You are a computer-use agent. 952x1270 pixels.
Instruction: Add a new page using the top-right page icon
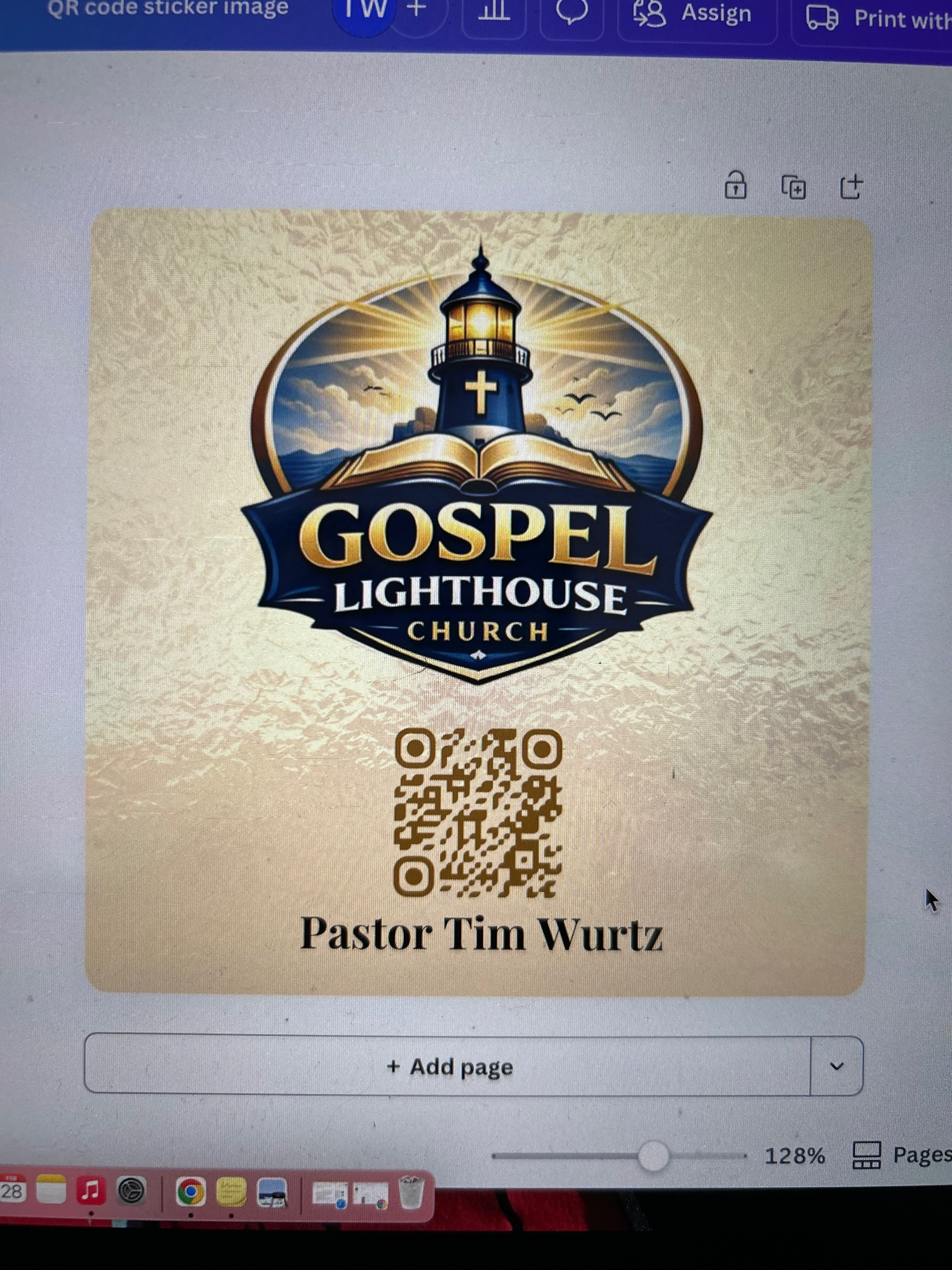coord(851,186)
